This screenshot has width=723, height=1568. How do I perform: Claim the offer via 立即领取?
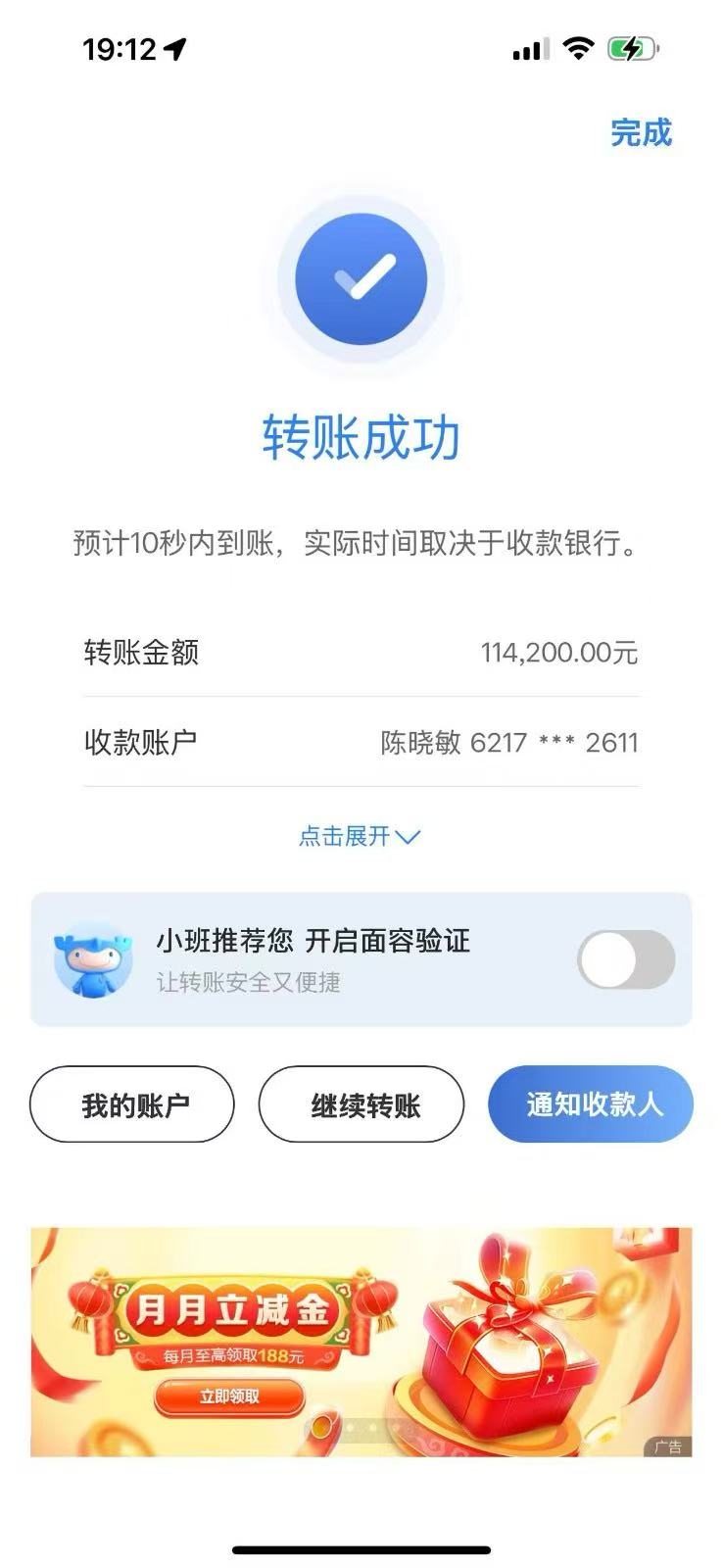coord(229,1396)
